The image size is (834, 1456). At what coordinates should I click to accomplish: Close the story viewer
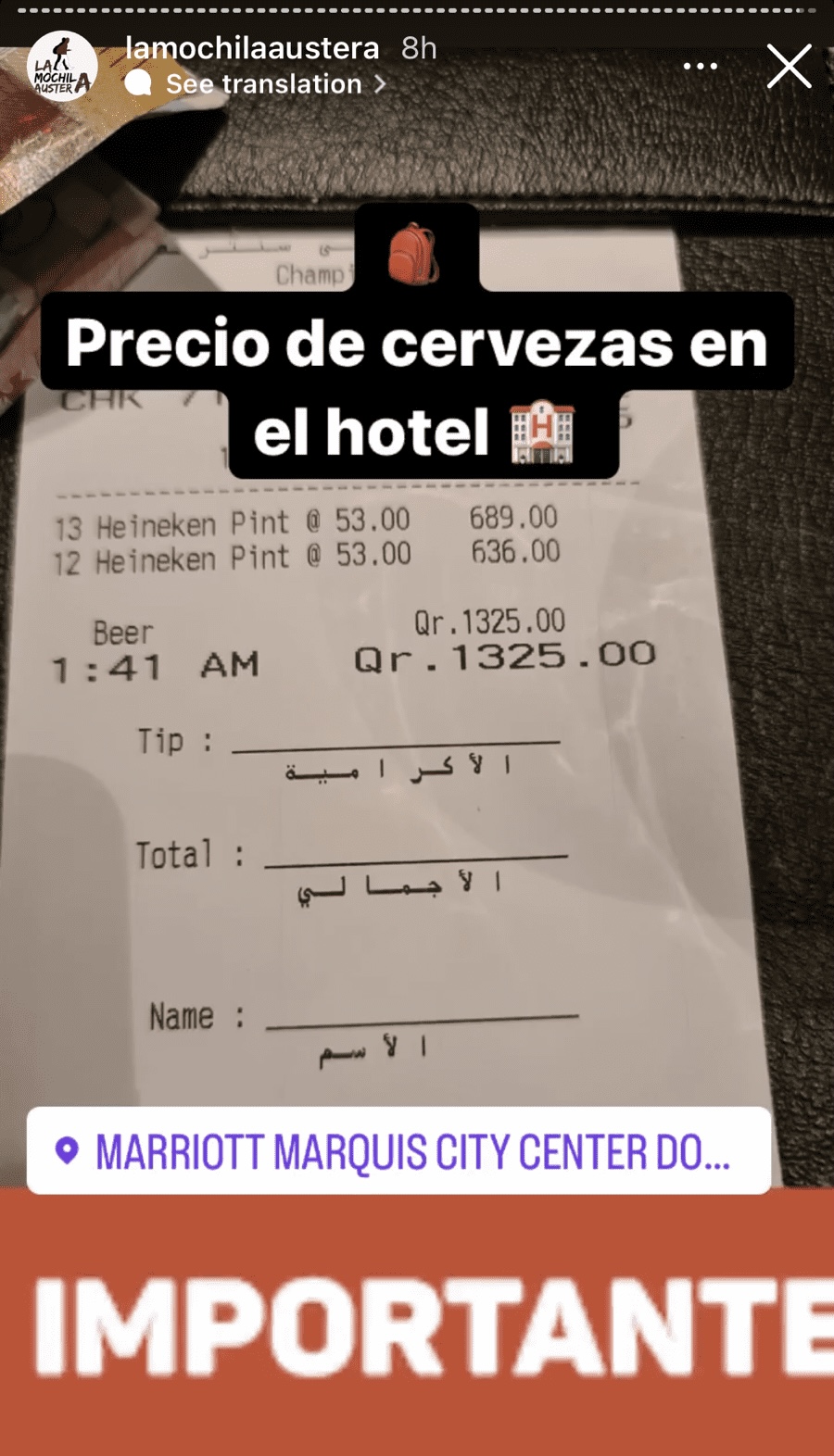(789, 66)
